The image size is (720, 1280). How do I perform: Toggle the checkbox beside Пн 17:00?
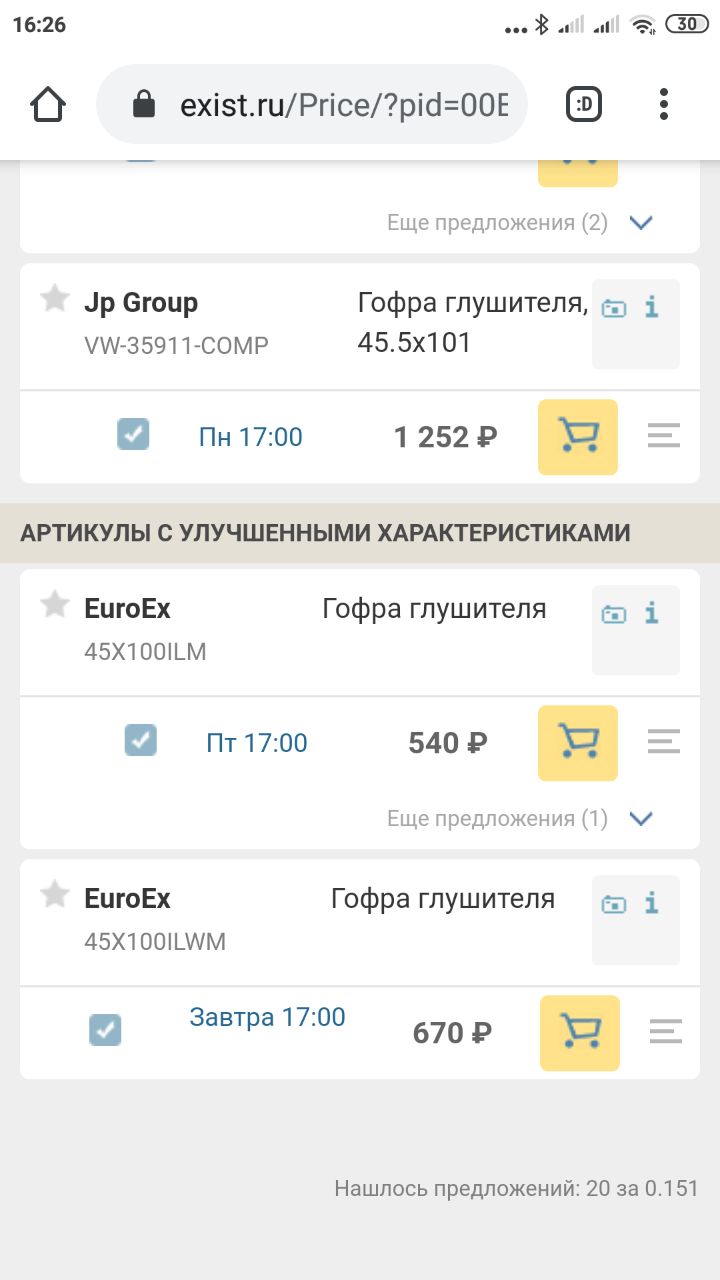133,434
